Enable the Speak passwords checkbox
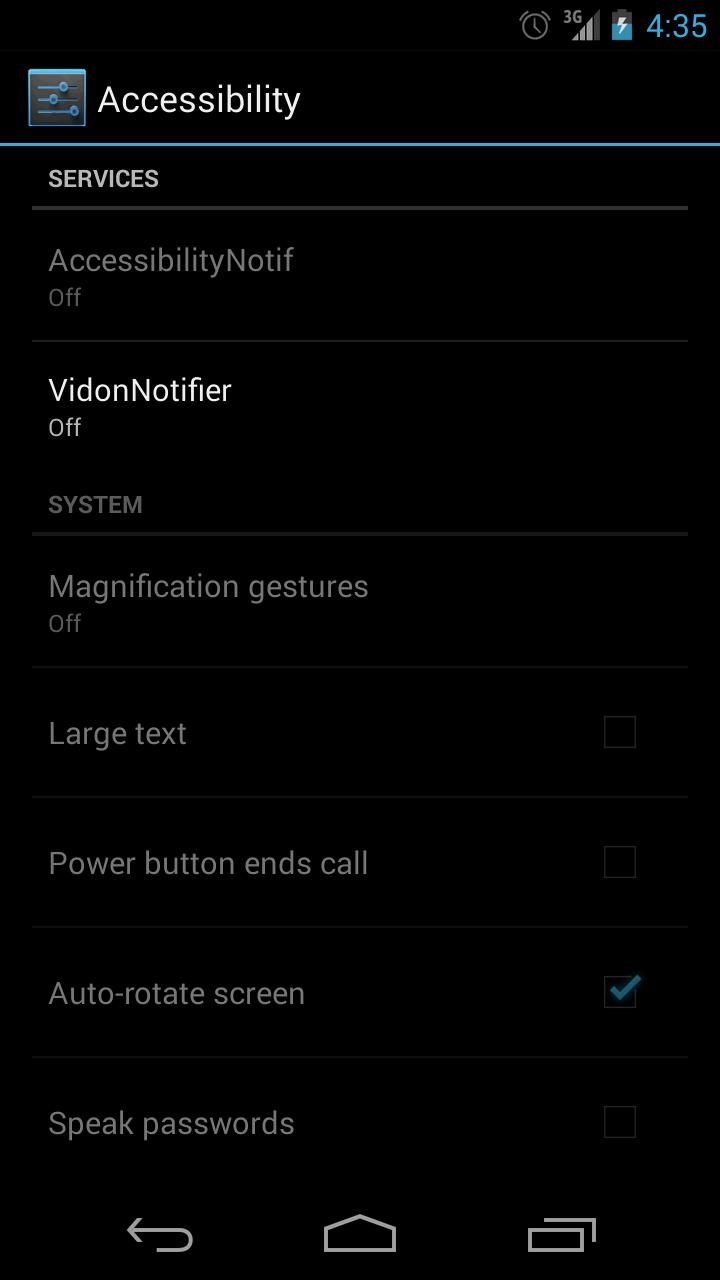The image size is (720, 1280). click(619, 1122)
